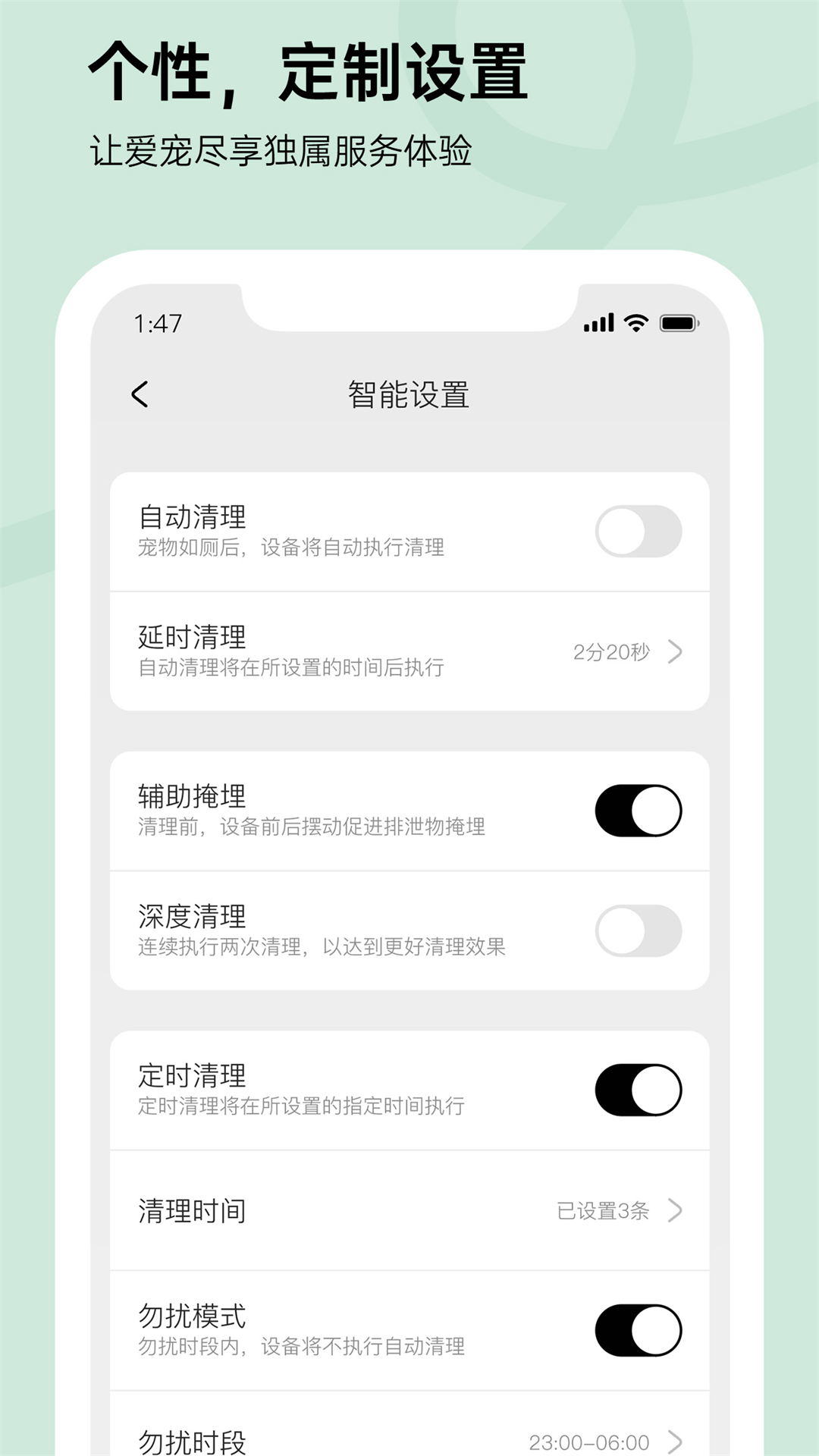Click the cellular signal bars icon
Image resolution: width=819 pixels, height=1456 pixels.
598,322
